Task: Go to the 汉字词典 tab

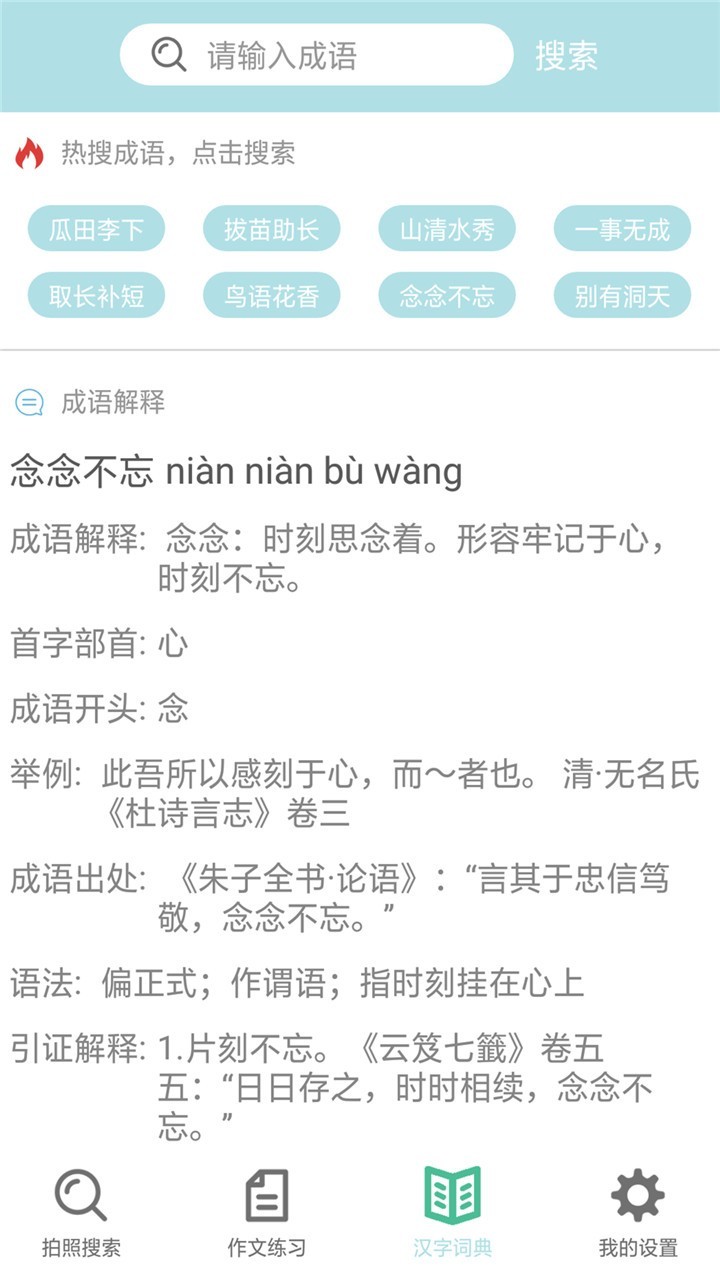Action: click(x=453, y=1212)
